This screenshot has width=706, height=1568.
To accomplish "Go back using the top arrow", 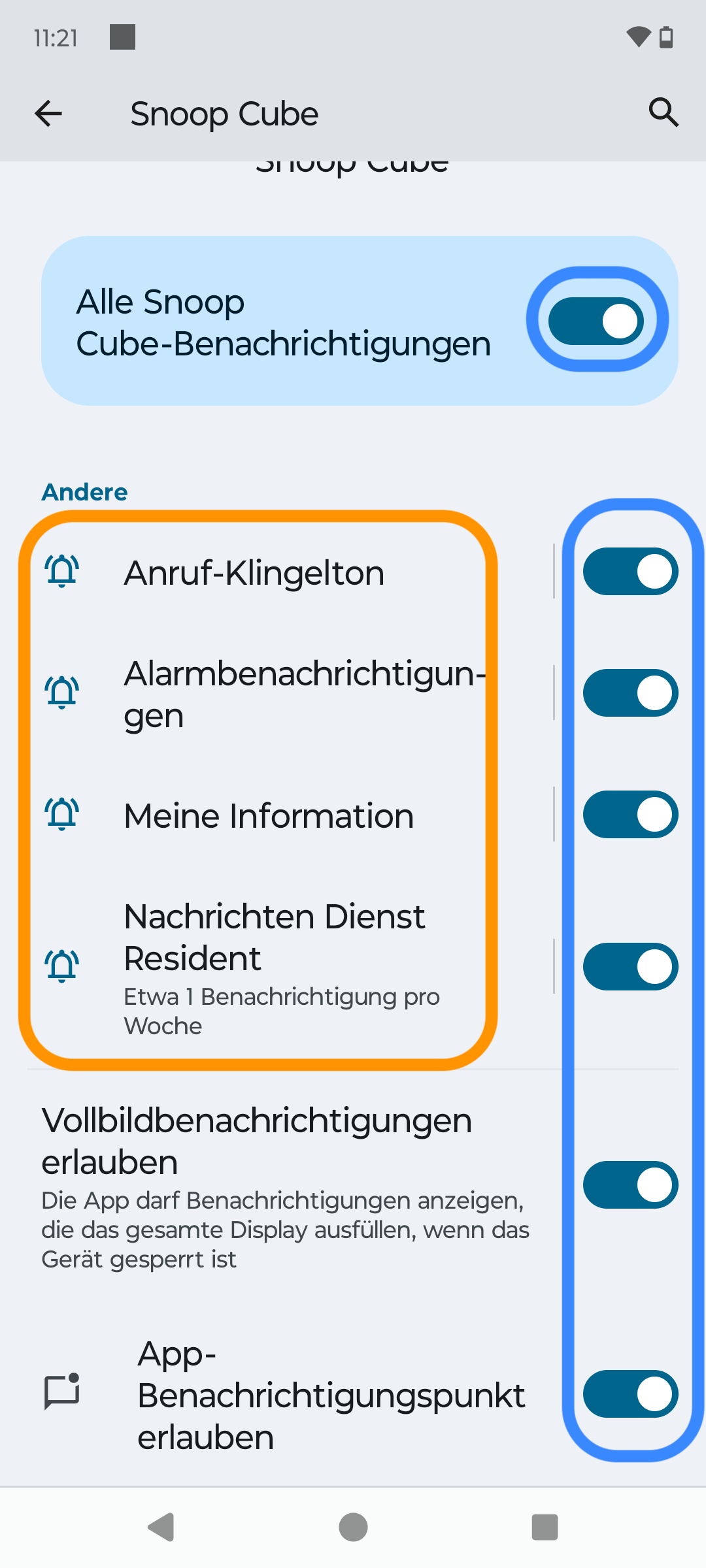I will coord(48,114).
